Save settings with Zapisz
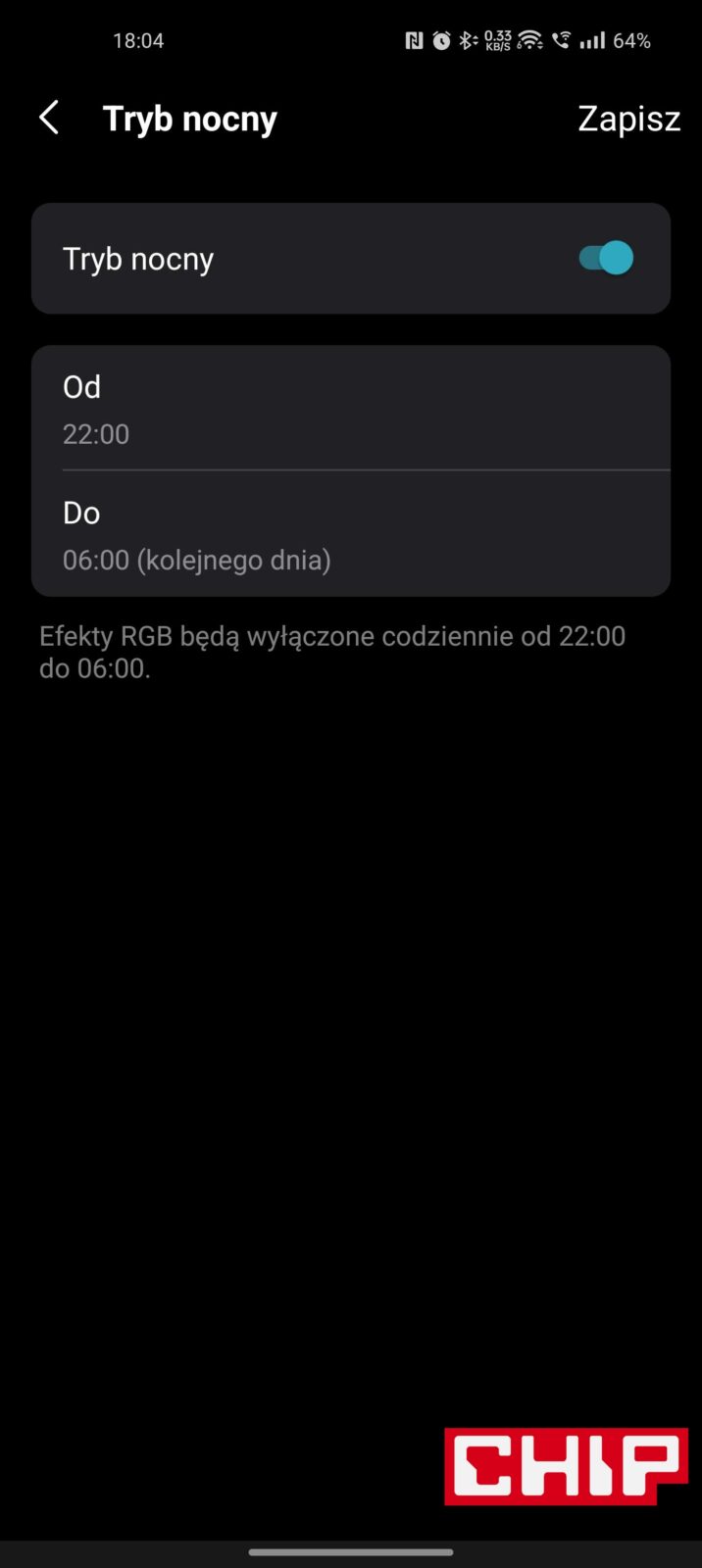 pyautogui.click(x=628, y=119)
